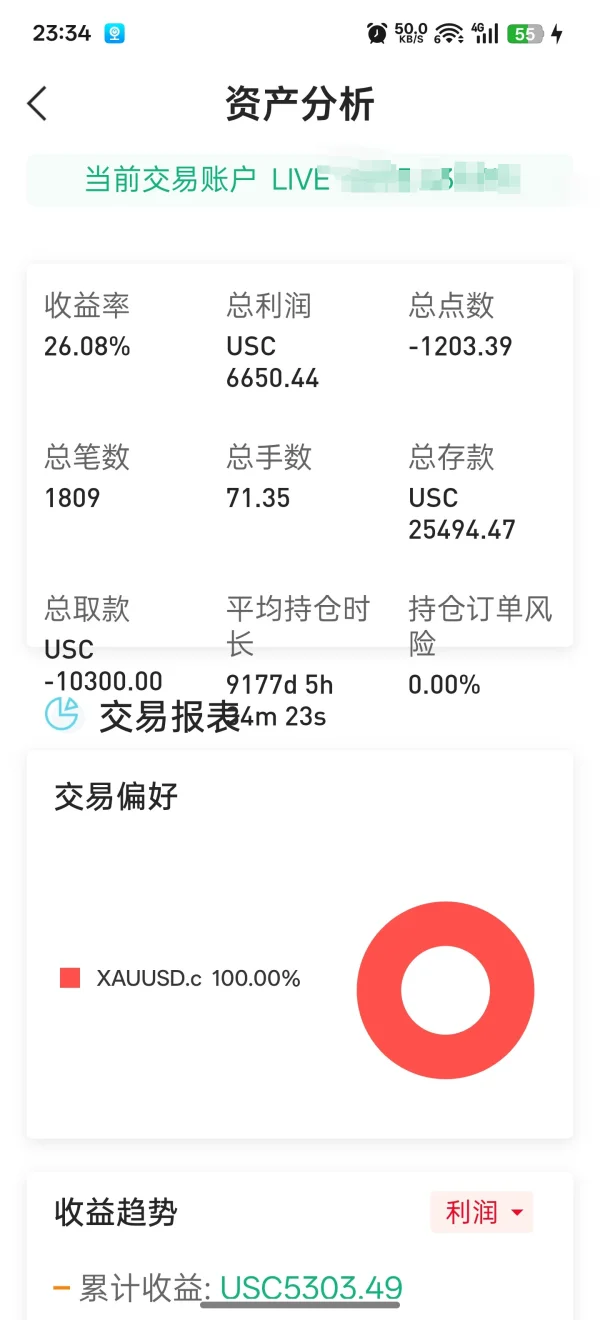Tap the 当前交易账户 LIVE banner
The height and width of the screenshot is (1320, 600).
tap(300, 180)
